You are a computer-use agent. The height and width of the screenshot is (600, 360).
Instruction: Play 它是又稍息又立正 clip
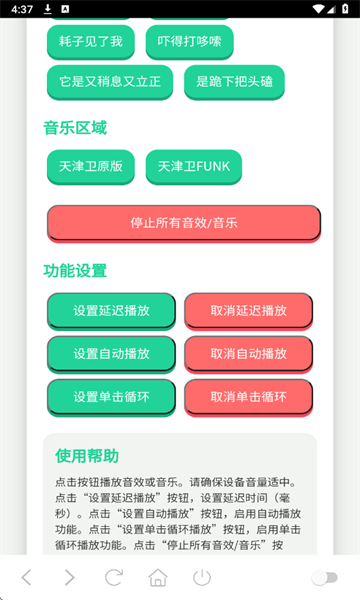point(110,82)
